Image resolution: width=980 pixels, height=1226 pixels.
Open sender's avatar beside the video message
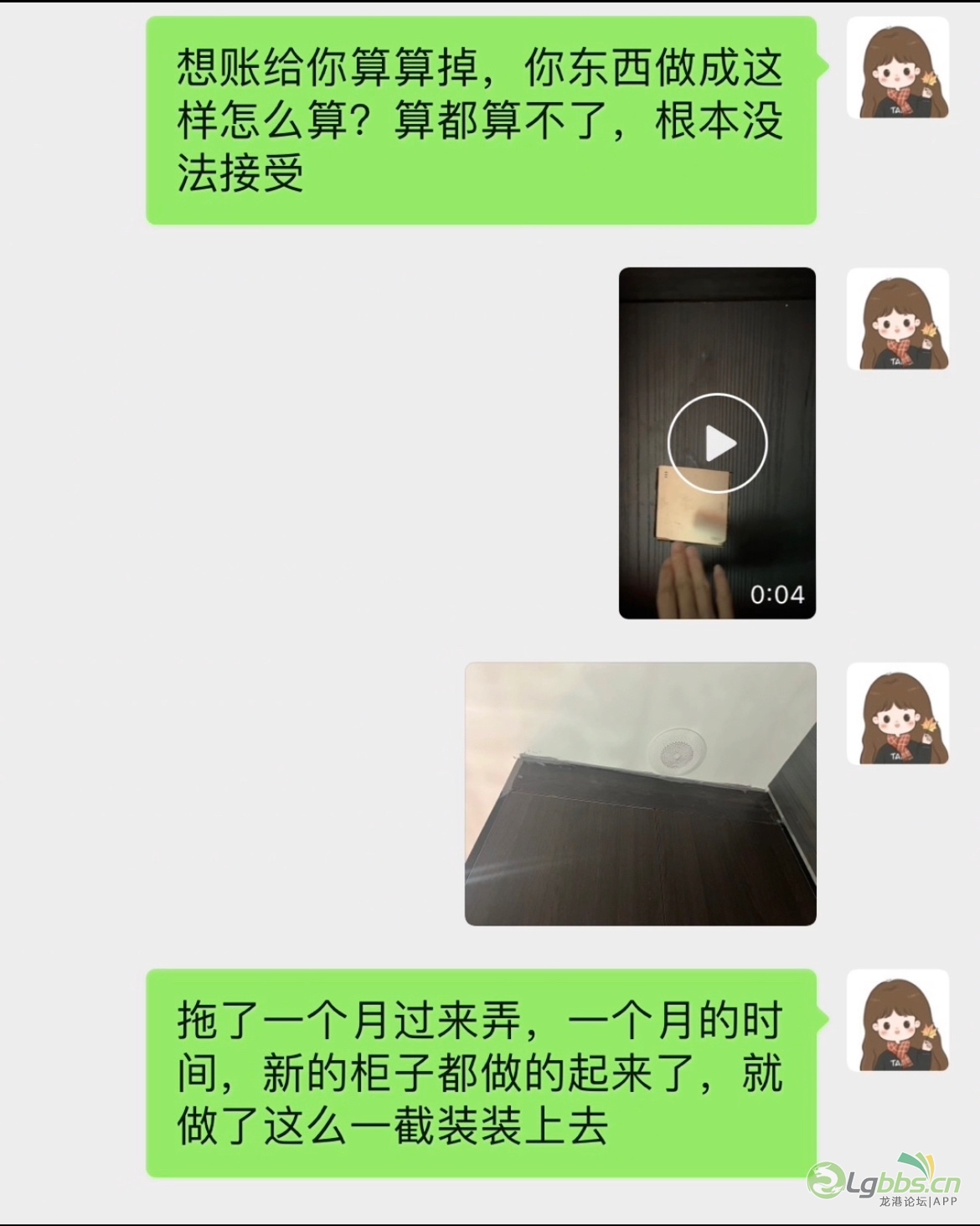click(897, 319)
